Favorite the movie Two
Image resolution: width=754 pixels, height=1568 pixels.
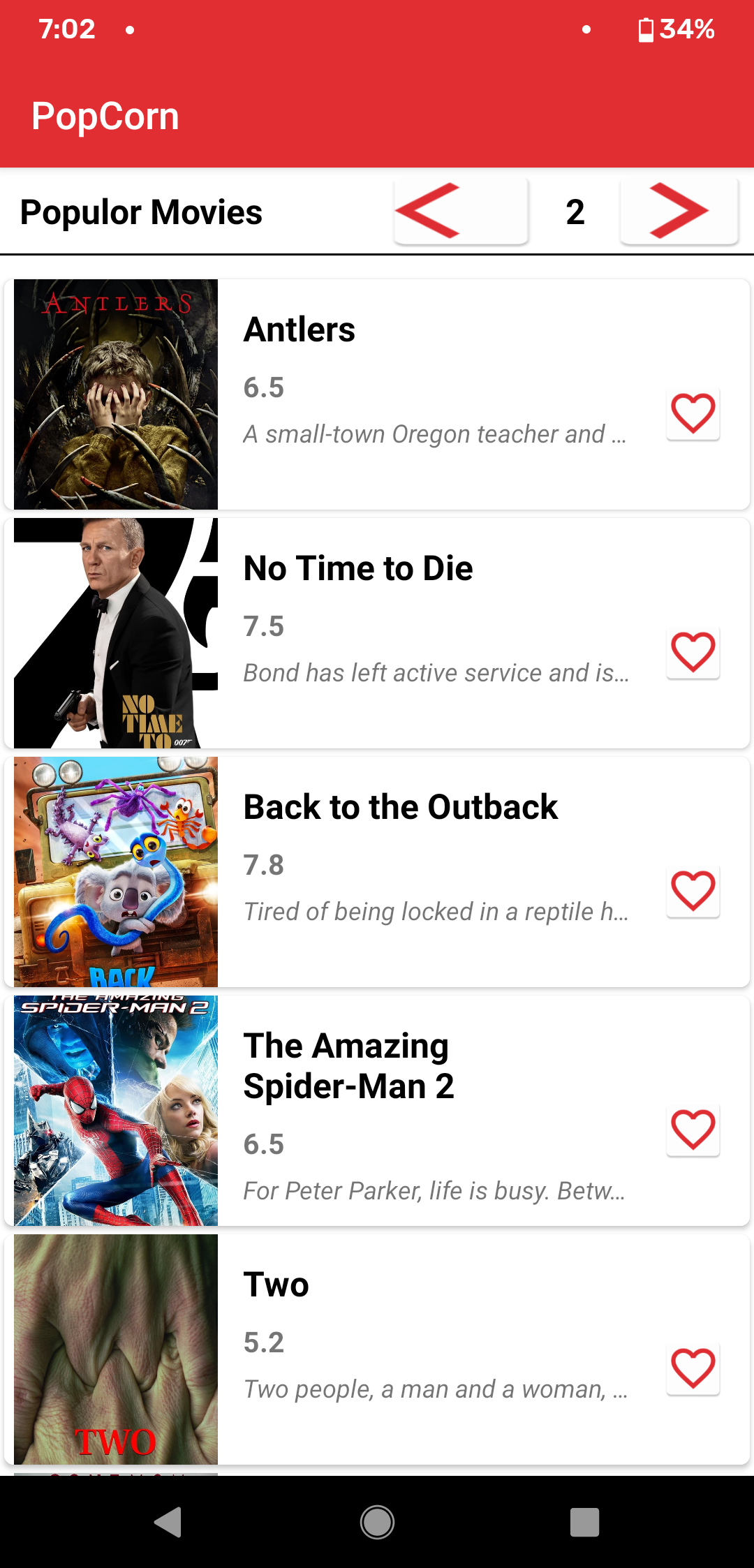(x=693, y=1368)
